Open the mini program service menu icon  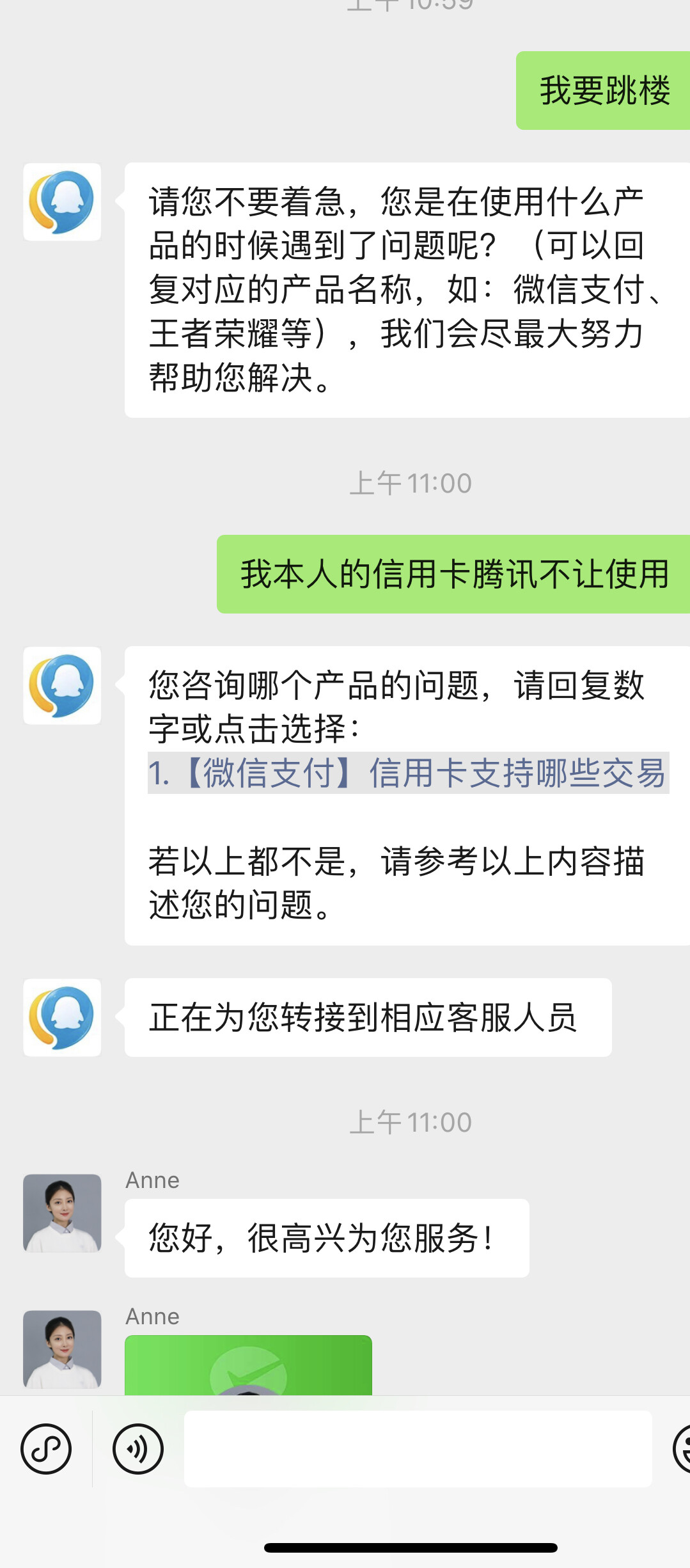(x=46, y=1449)
